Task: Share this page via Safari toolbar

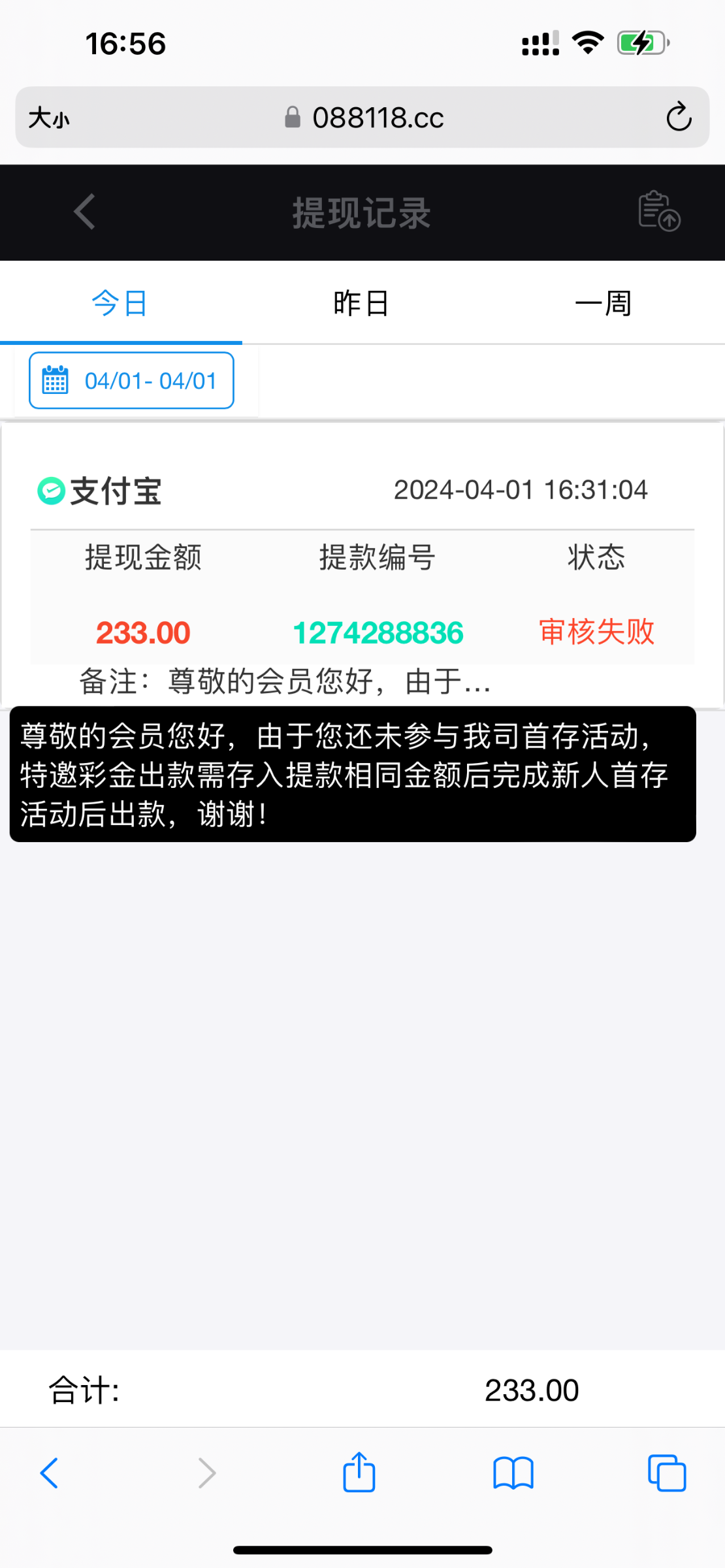Action: [359, 1473]
